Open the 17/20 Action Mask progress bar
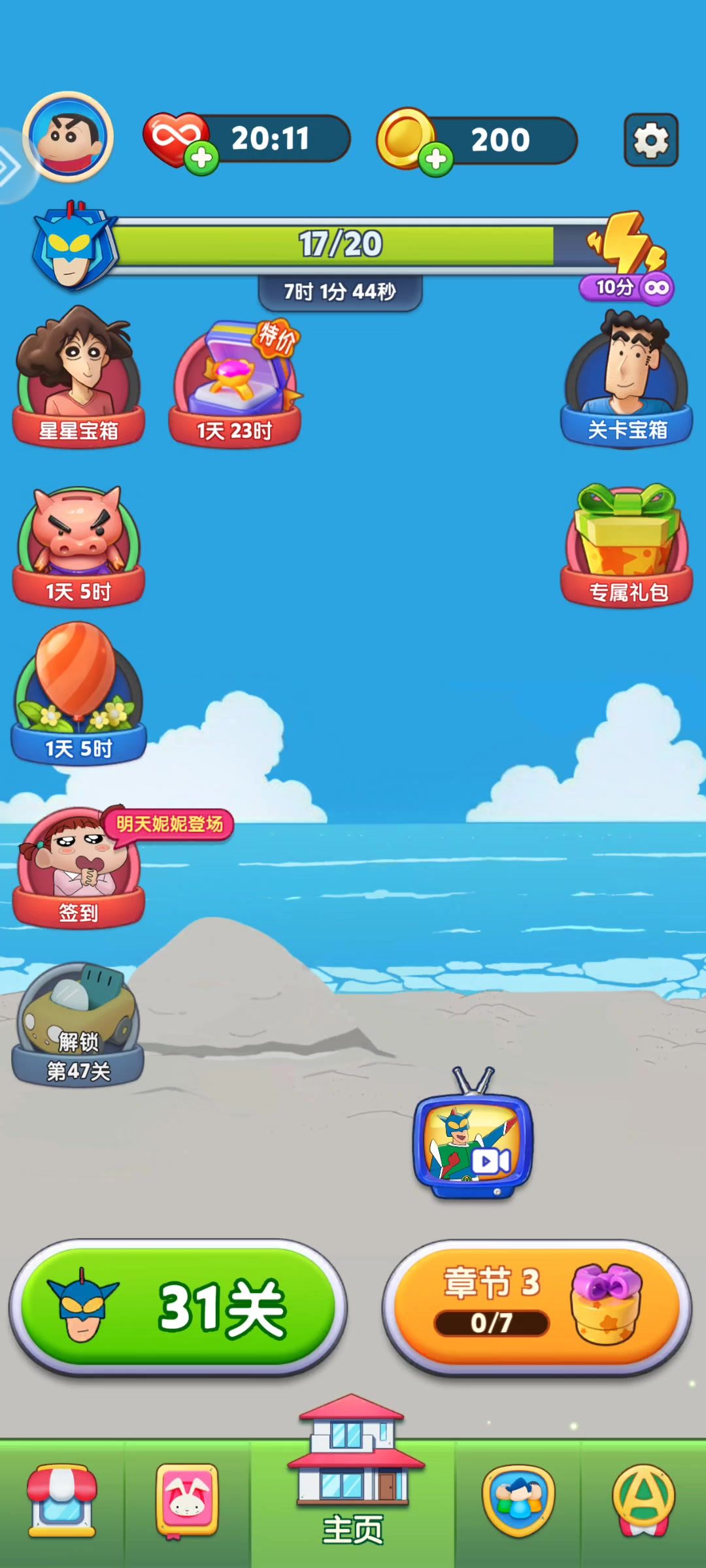Image resolution: width=706 pixels, height=1568 pixels. tap(341, 244)
